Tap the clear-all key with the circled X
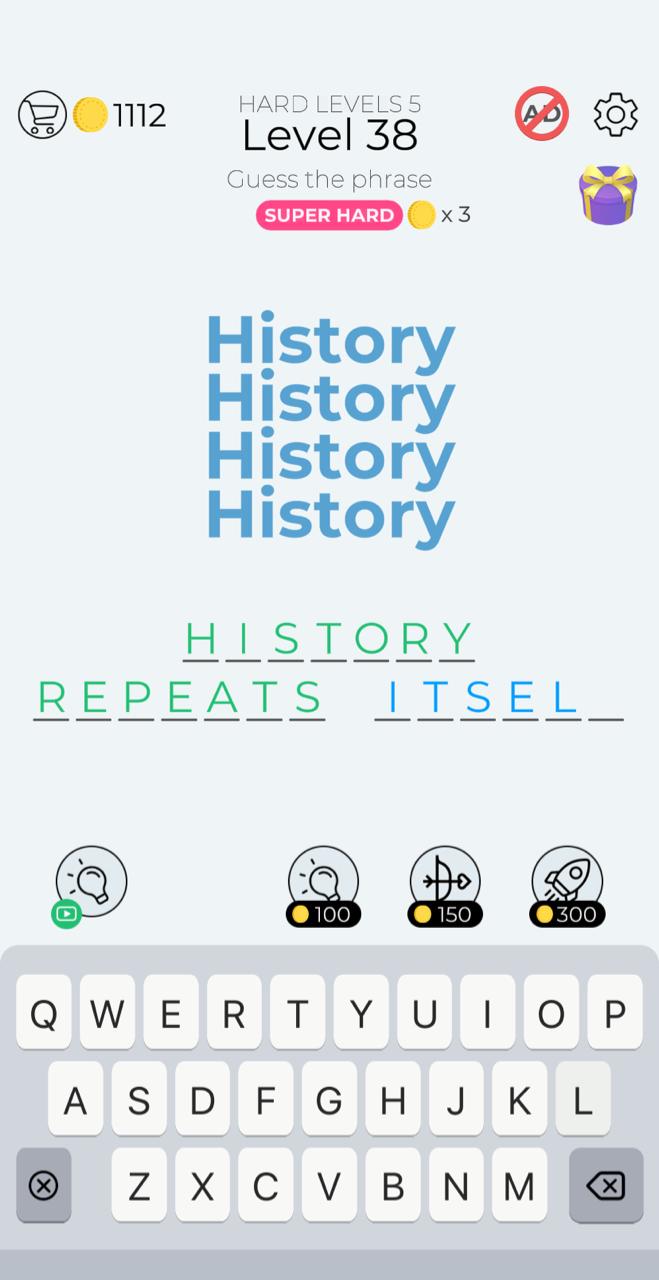Viewport: 659px width, 1280px height. (43, 1186)
